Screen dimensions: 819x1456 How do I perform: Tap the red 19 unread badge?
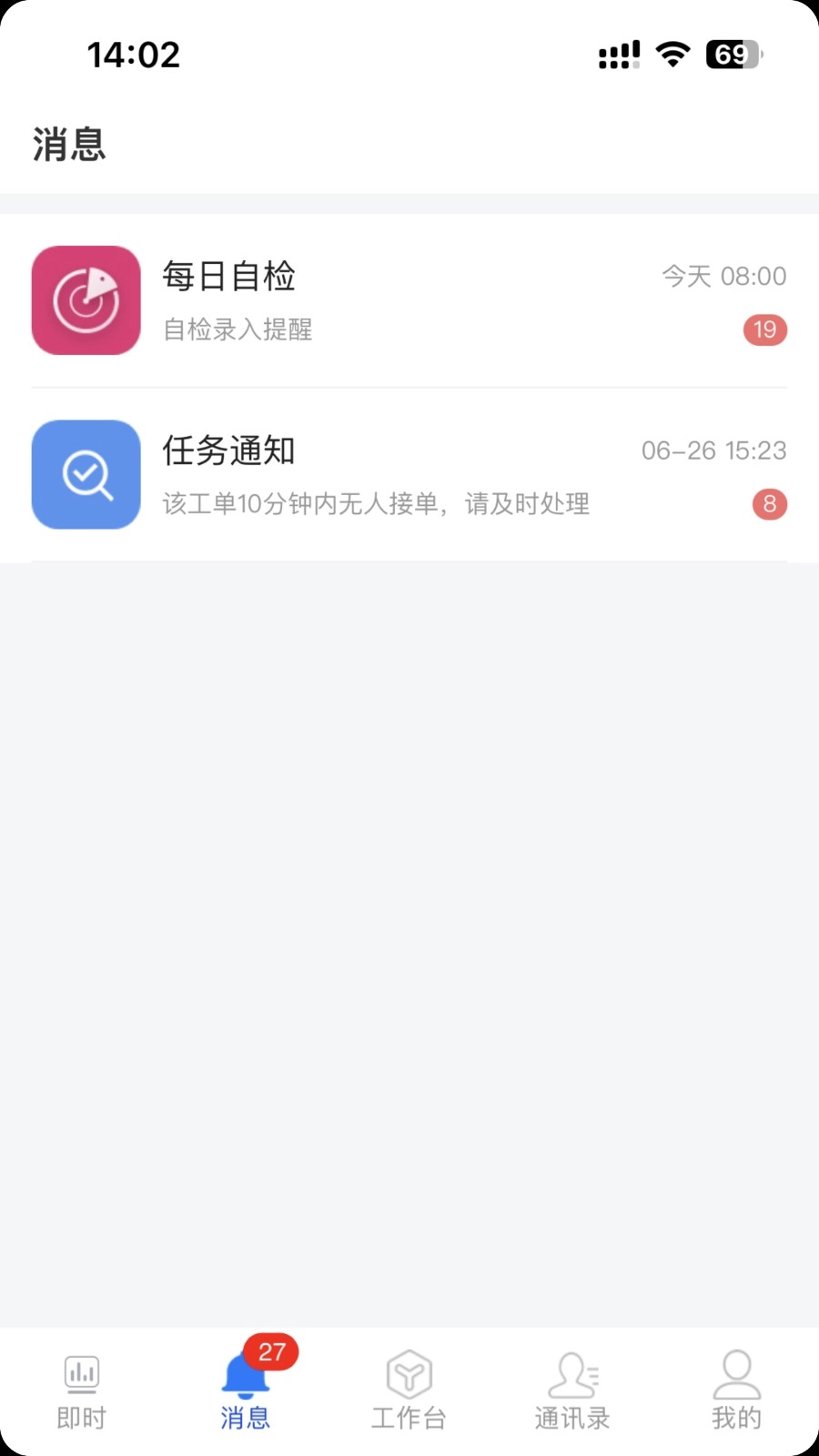click(x=765, y=329)
